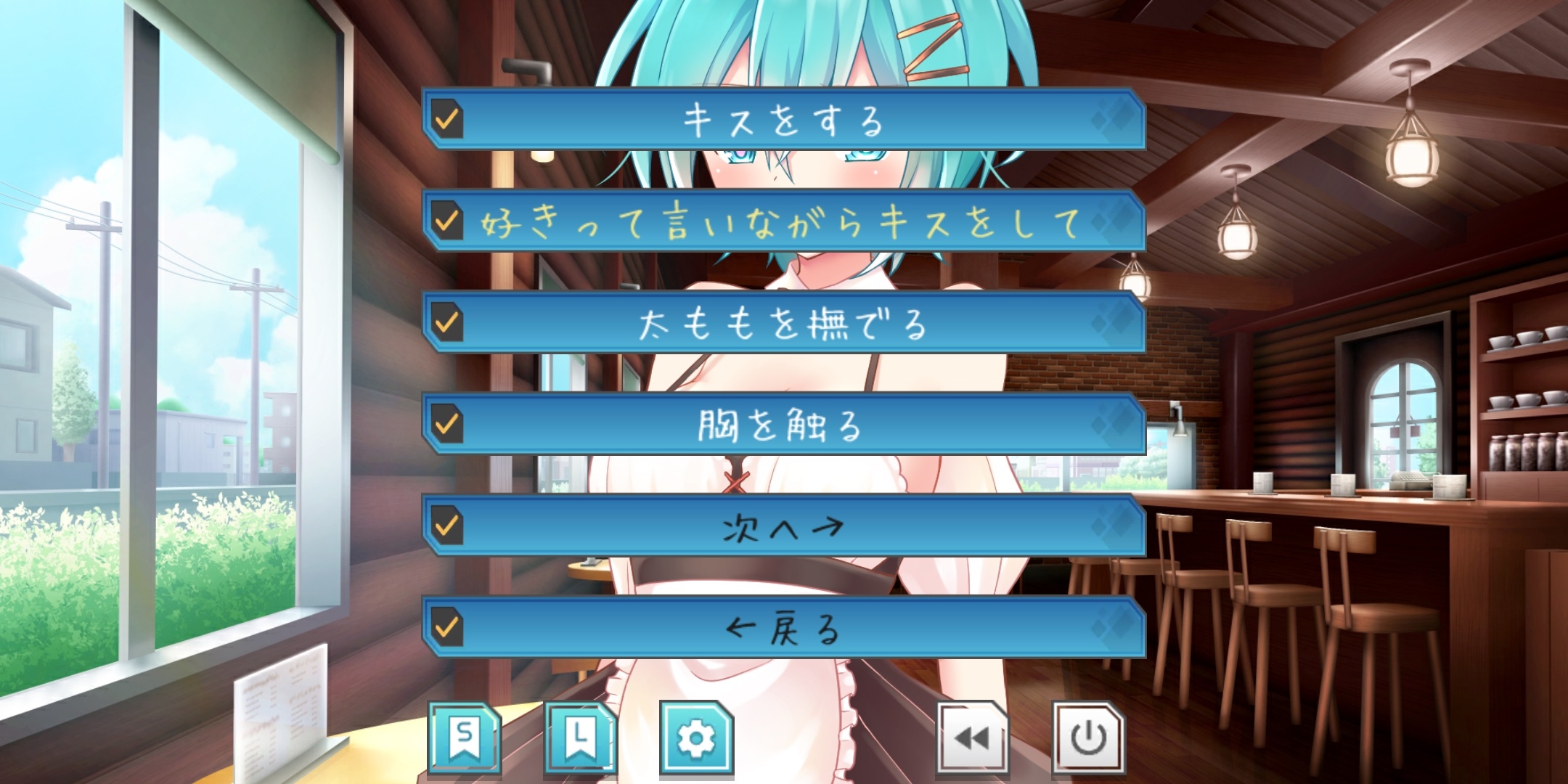
Task: Pick the 太ももを撫でる choice
Action: [784, 323]
